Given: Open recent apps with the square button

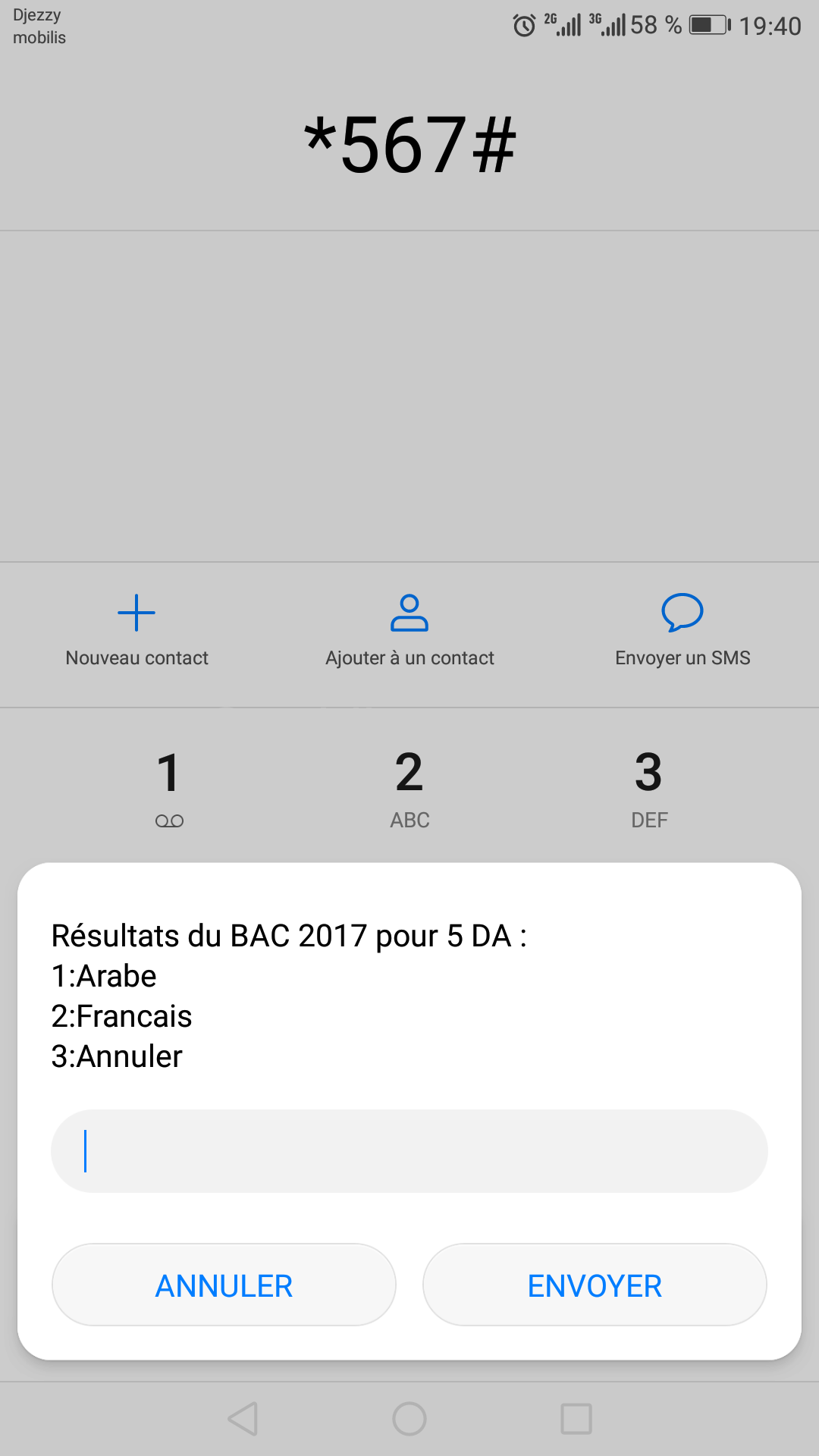Looking at the screenshot, I should pos(576,1419).
